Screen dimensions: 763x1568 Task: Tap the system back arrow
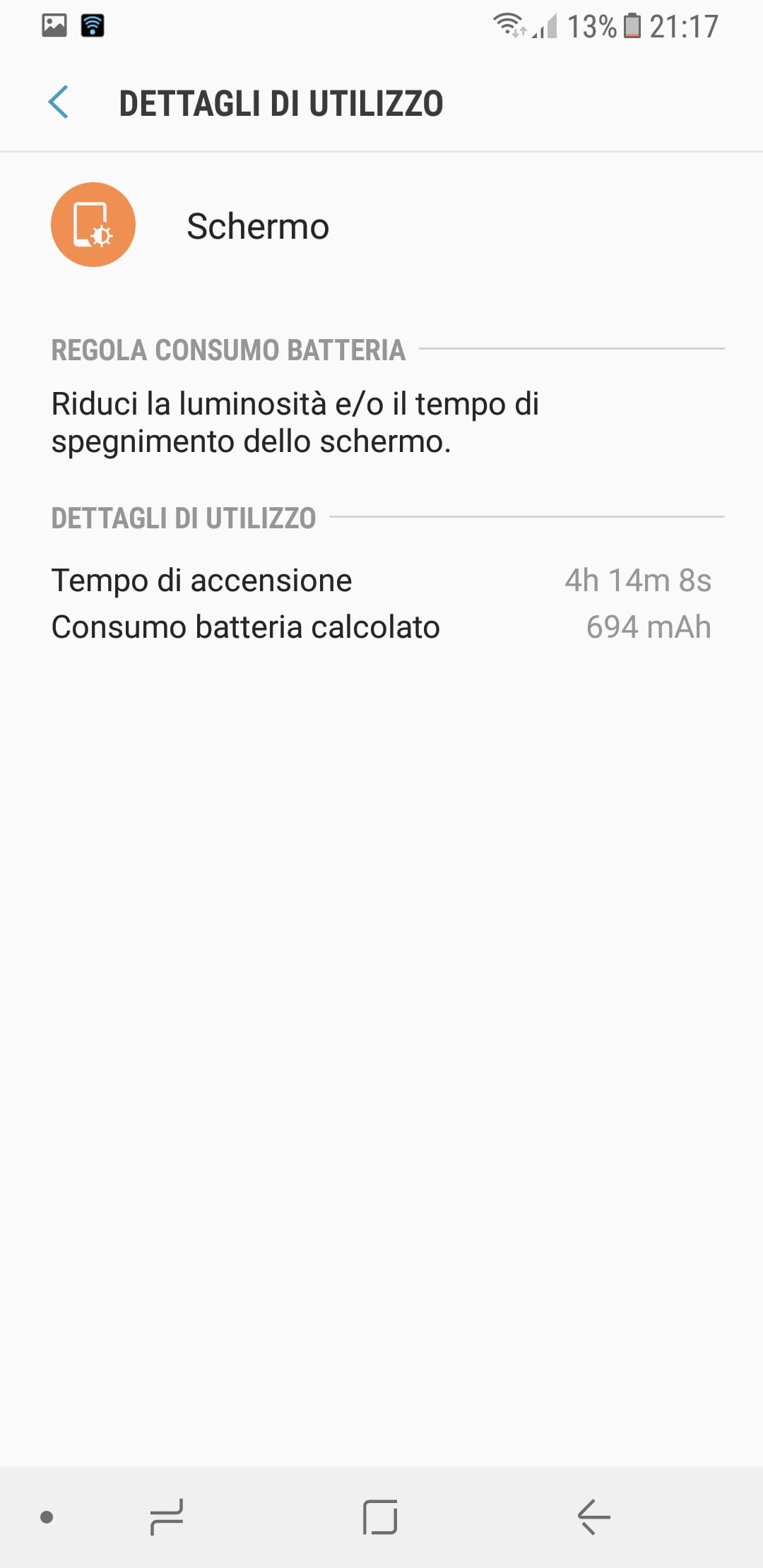pos(593,1516)
